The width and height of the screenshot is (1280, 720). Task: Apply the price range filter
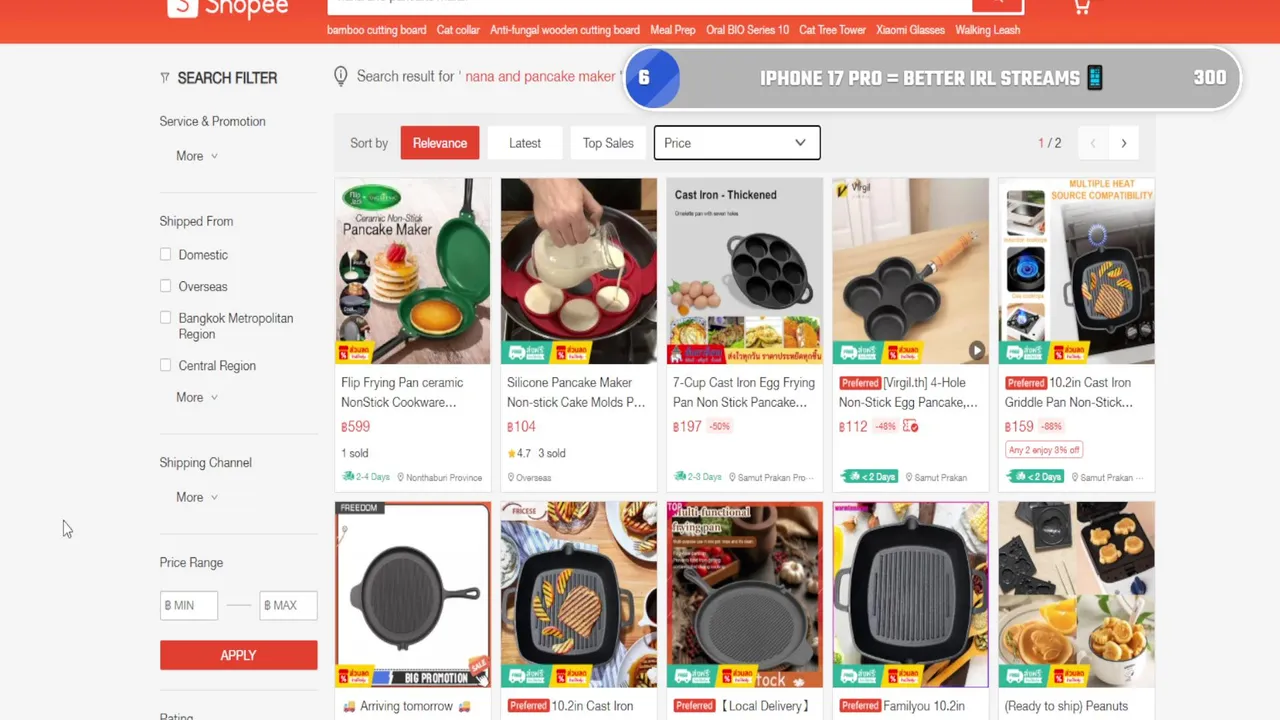pyautogui.click(x=238, y=655)
